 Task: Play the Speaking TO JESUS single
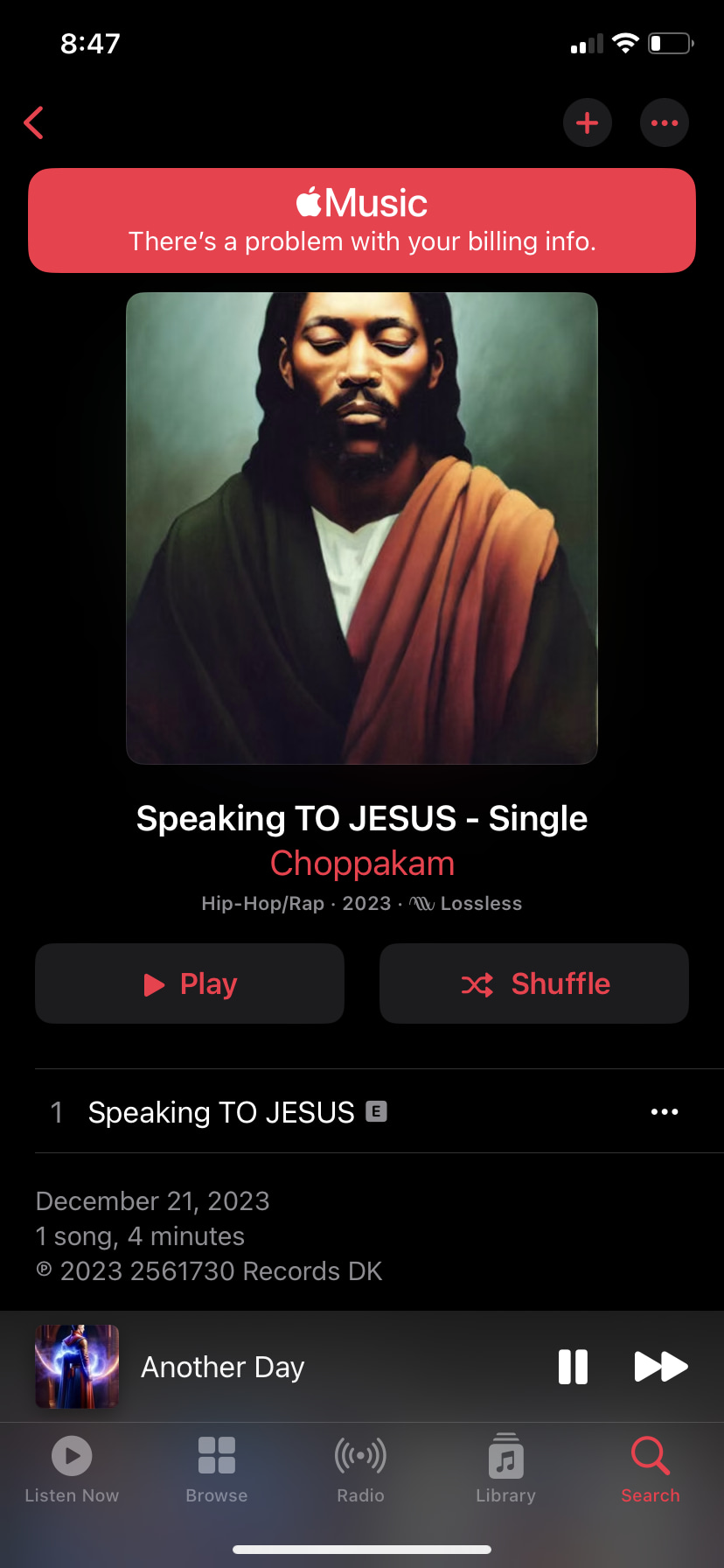click(x=190, y=983)
